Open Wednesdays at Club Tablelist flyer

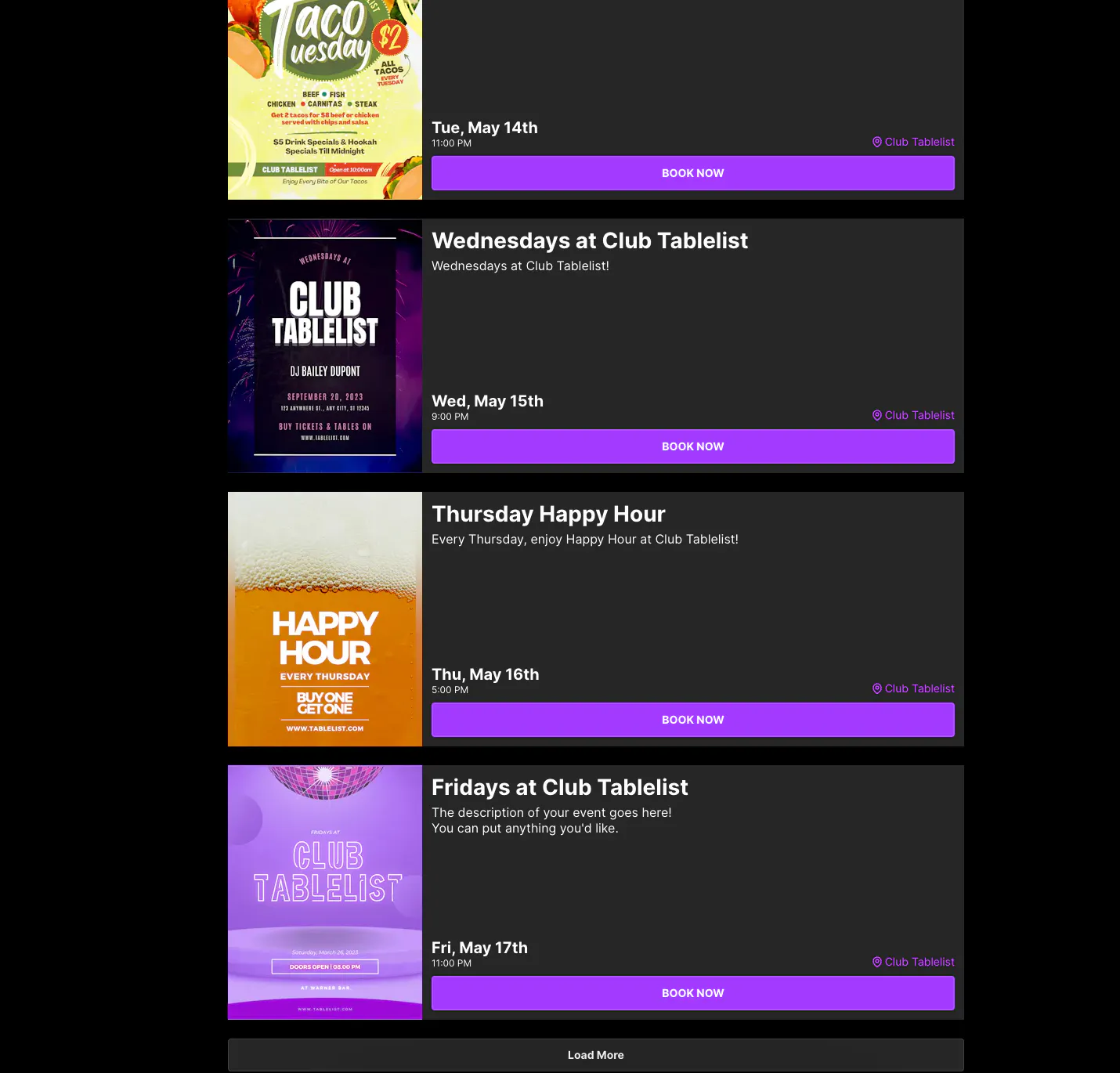click(x=325, y=345)
